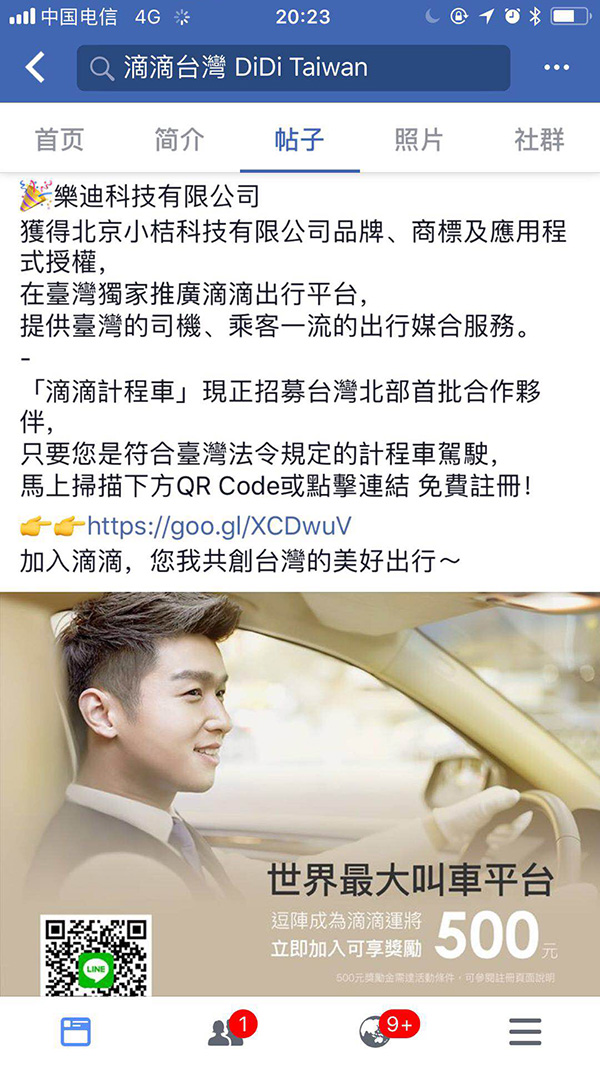This screenshot has width=600, height=1067.
Task: Go to the news feed tab
Action: (x=76, y=1031)
